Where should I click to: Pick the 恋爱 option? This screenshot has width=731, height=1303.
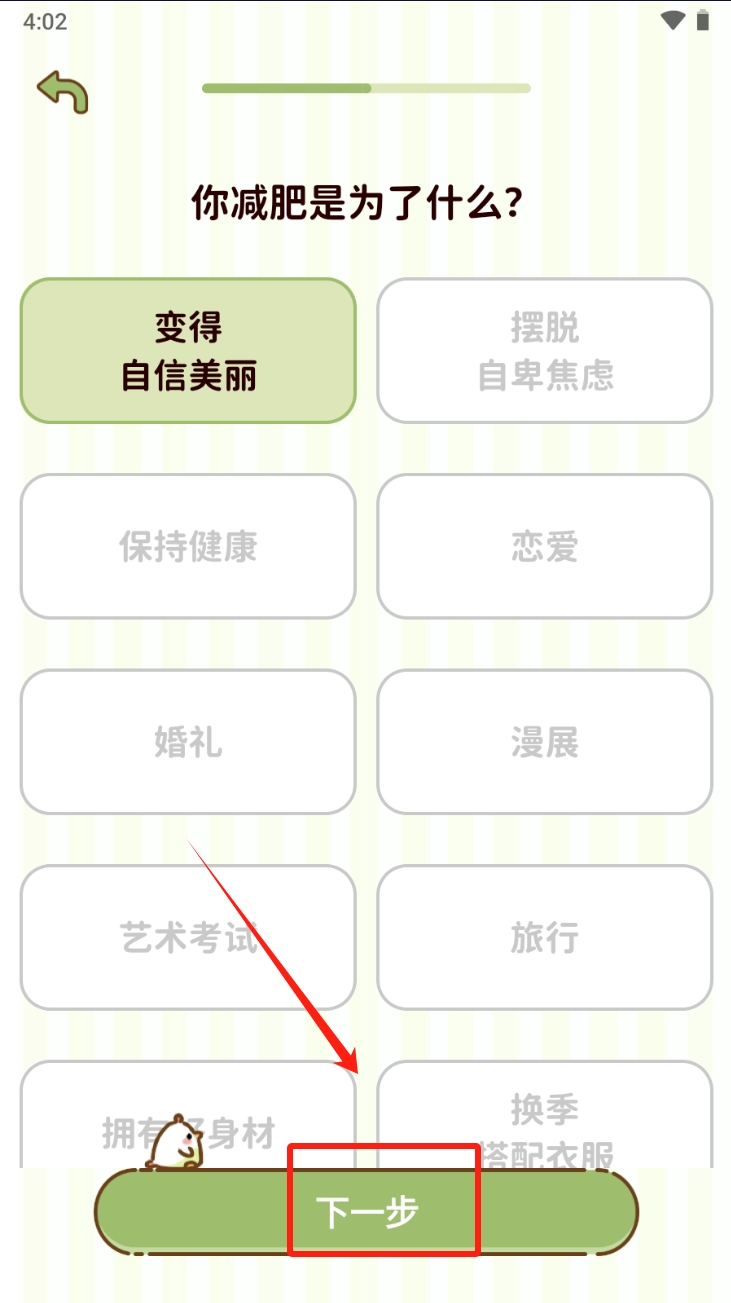pyautogui.click(x=544, y=546)
